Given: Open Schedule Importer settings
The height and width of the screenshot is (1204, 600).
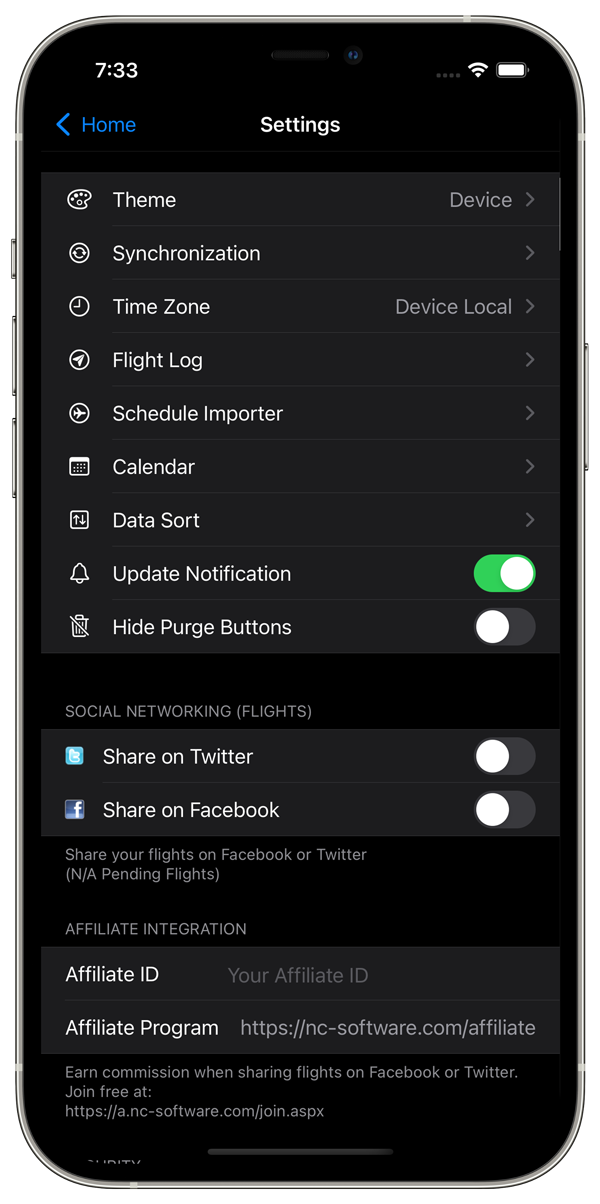Looking at the screenshot, I should (x=300, y=413).
